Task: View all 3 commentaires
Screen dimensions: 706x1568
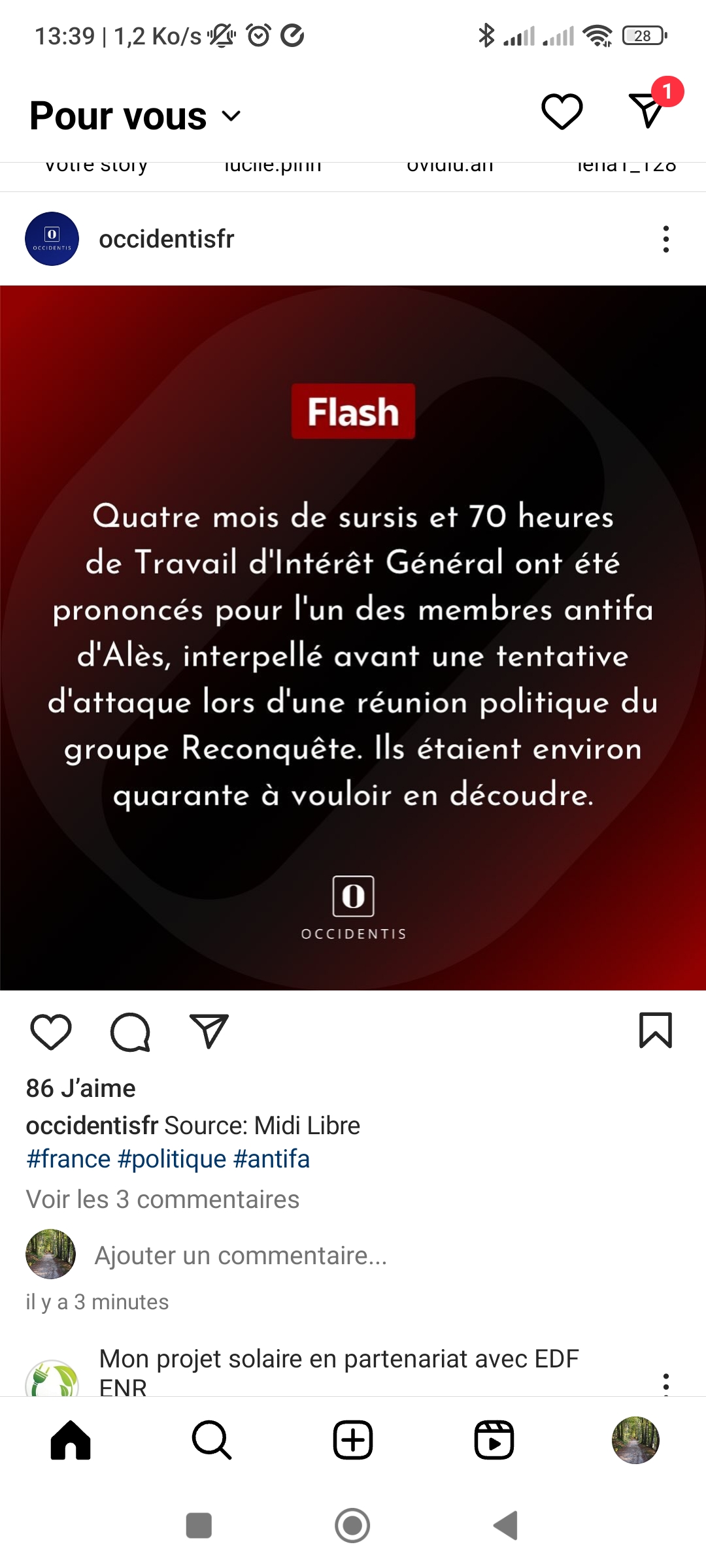Action: click(x=162, y=1200)
